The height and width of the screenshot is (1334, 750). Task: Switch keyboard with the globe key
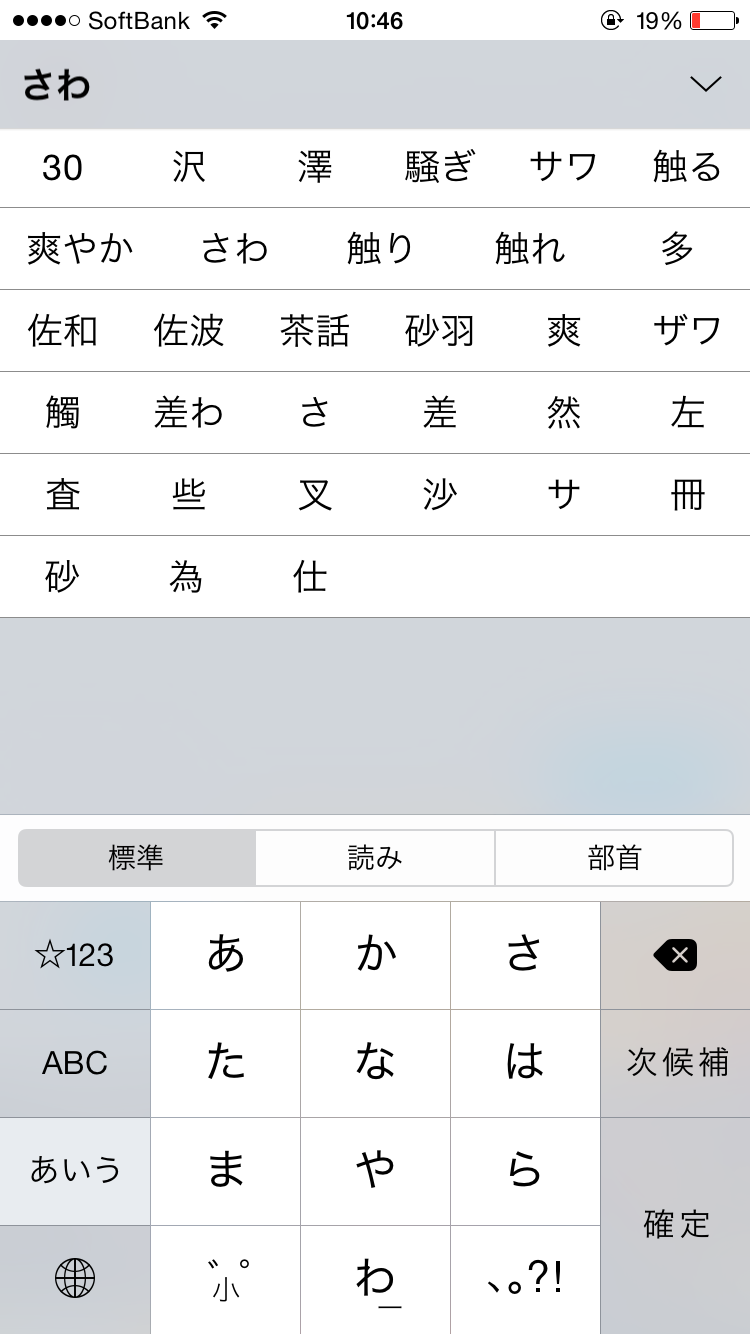click(x=75, y=1279)
